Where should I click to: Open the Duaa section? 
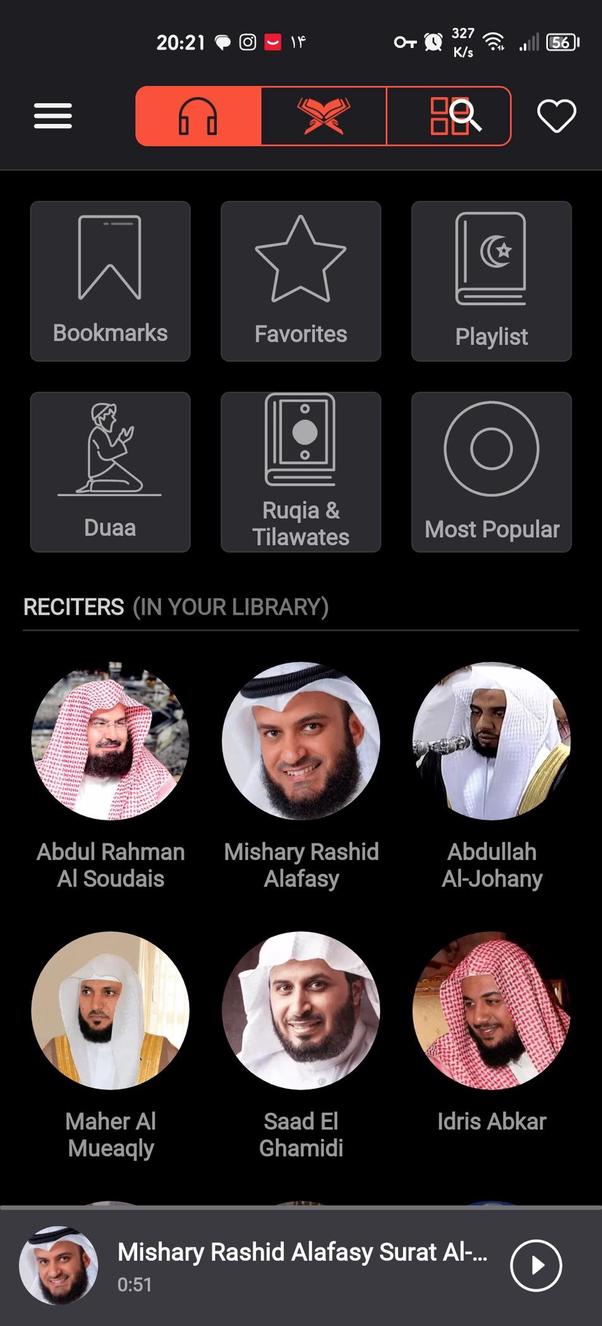(x=110, y=472)
